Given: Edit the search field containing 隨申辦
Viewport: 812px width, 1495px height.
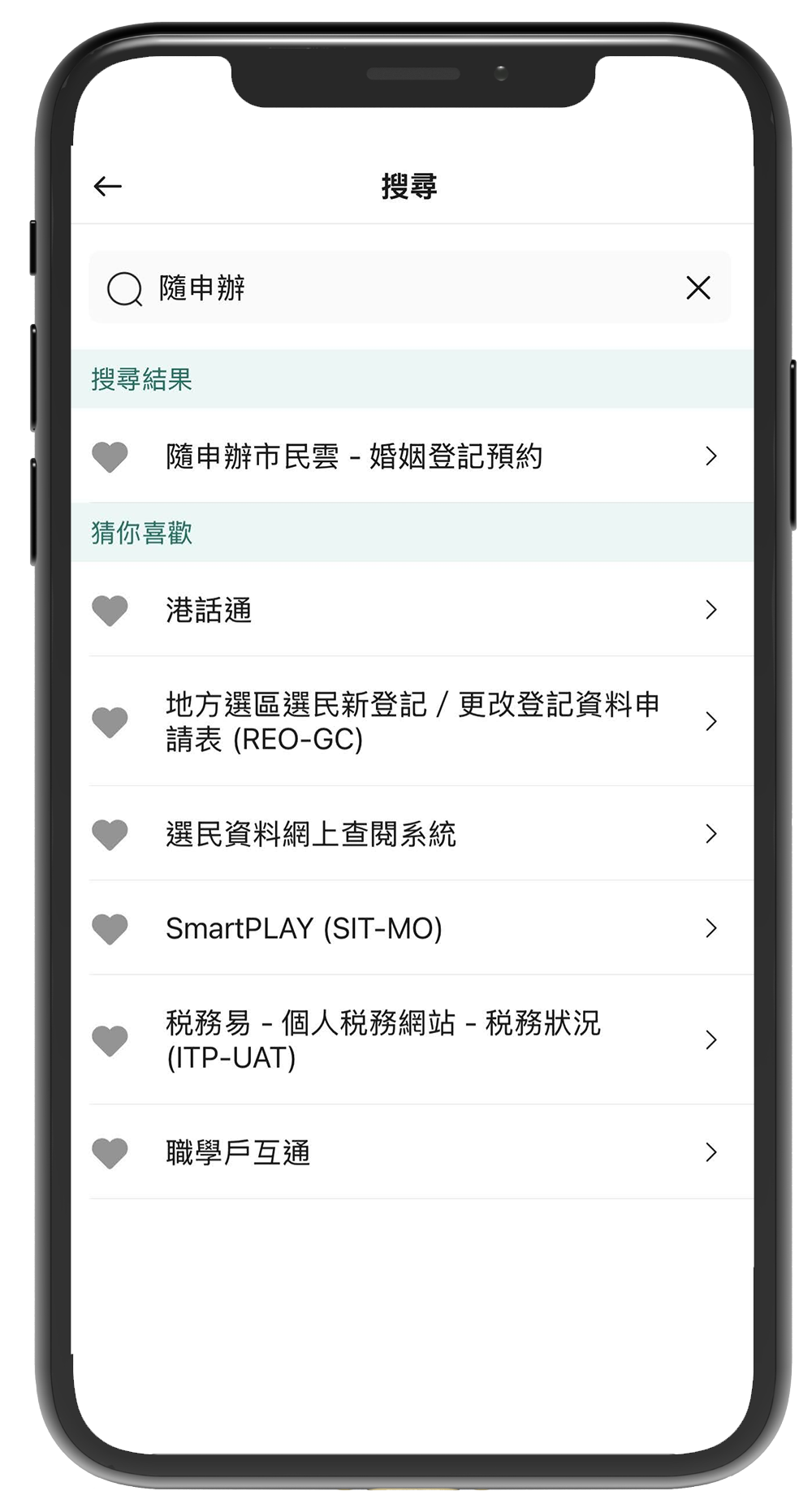Looking at the screenshot, I should (406, 287).
